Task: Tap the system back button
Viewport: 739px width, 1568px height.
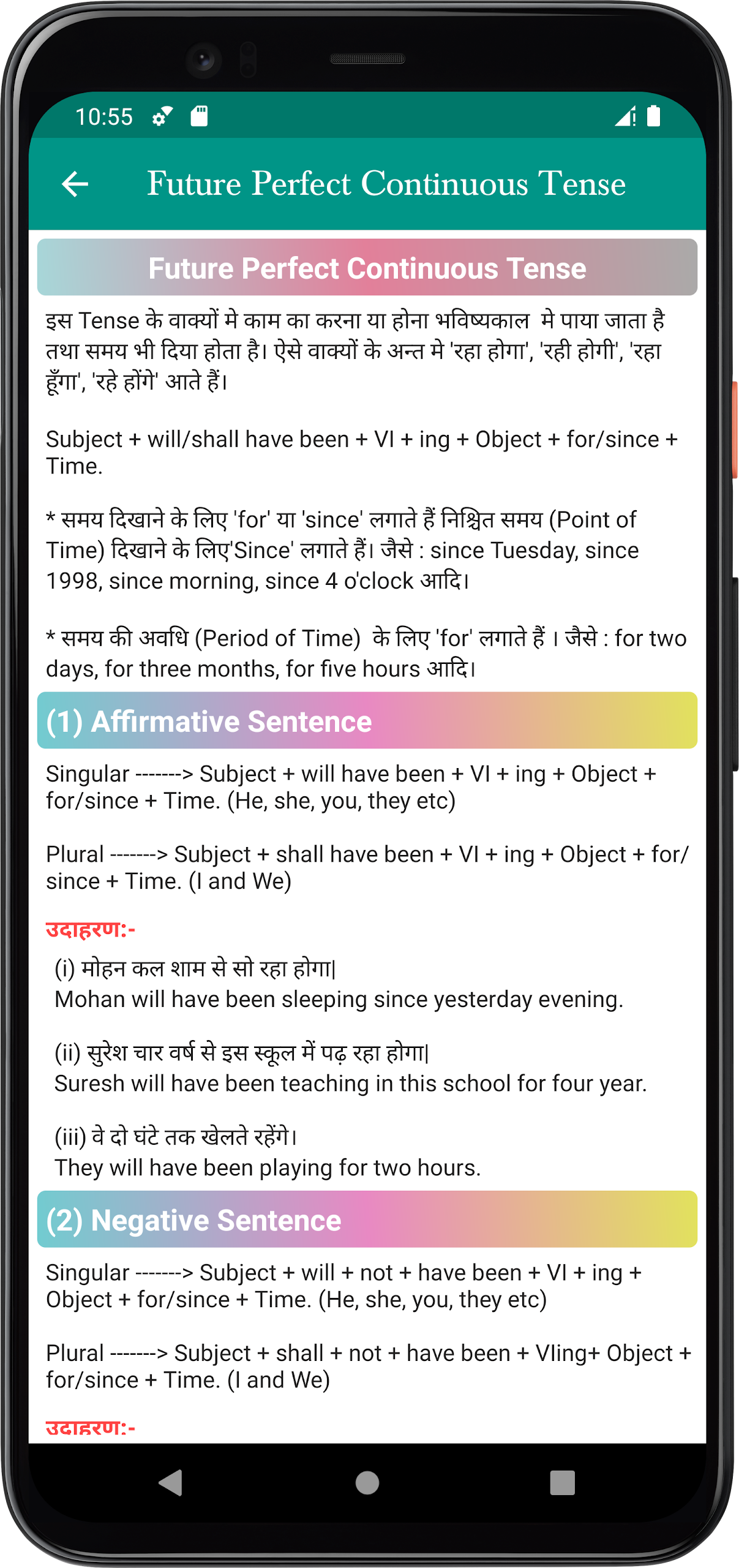Action: point(171,1483)
